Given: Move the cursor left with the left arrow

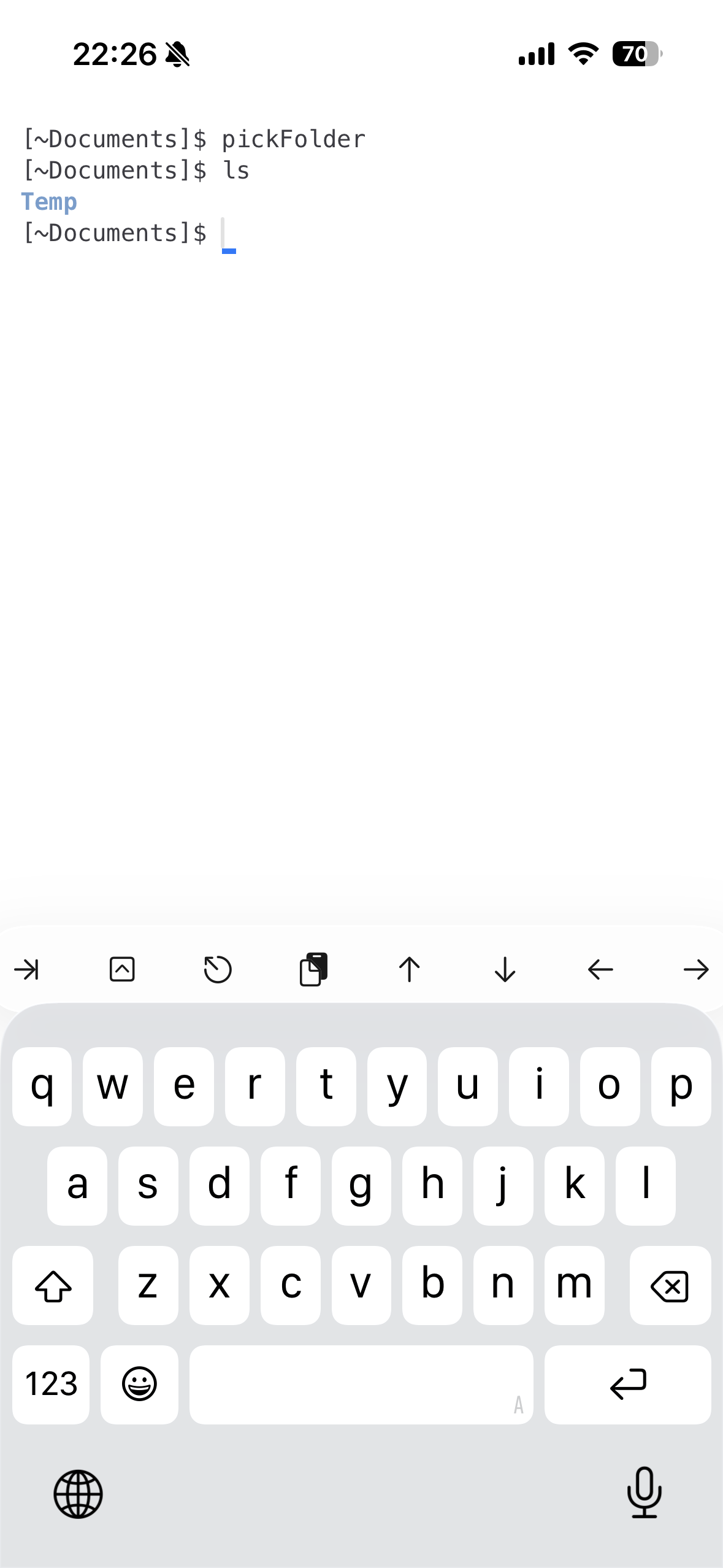Looking at the screenshot, I should pos(600,970).
